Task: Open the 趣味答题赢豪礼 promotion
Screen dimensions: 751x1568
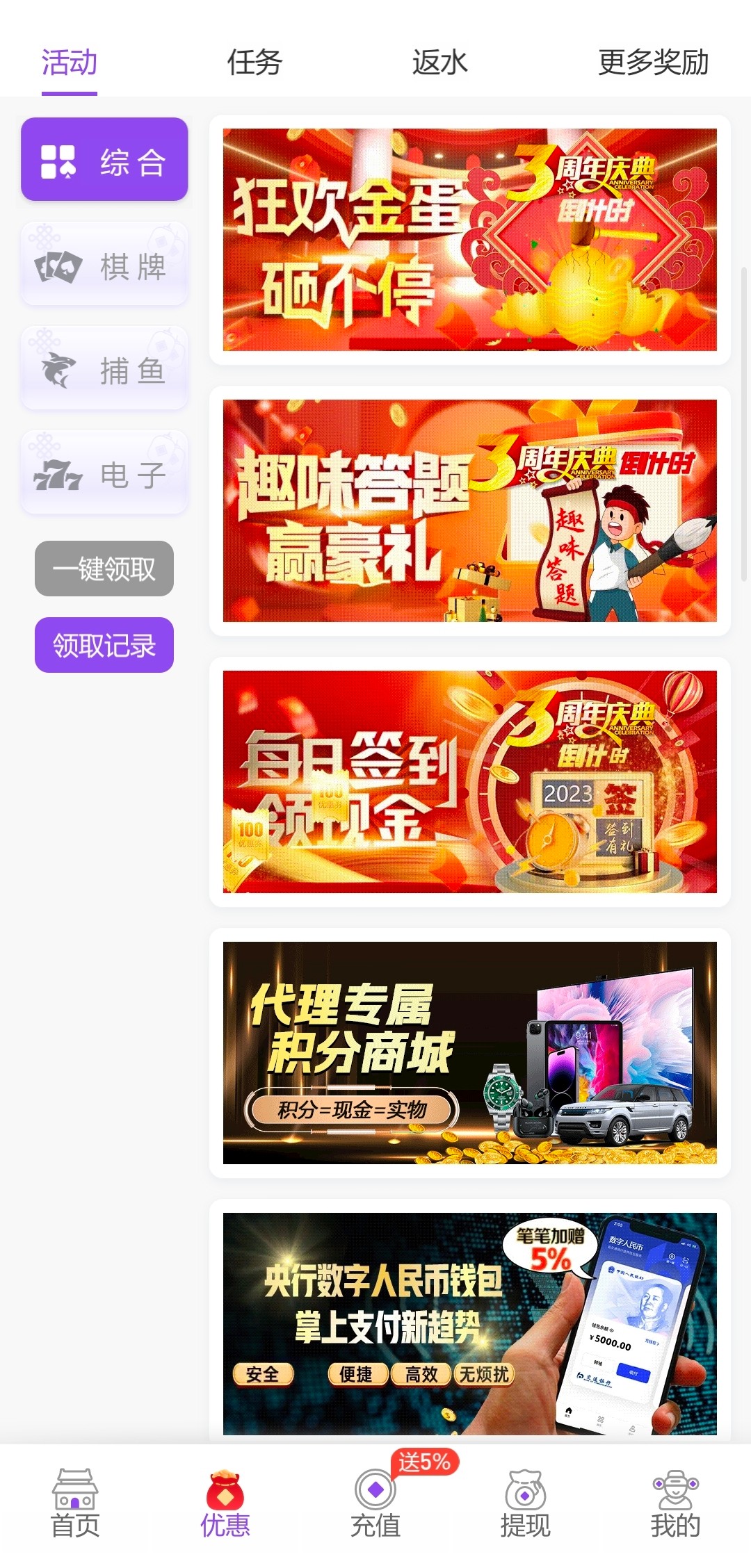Action: coord(469,511)
